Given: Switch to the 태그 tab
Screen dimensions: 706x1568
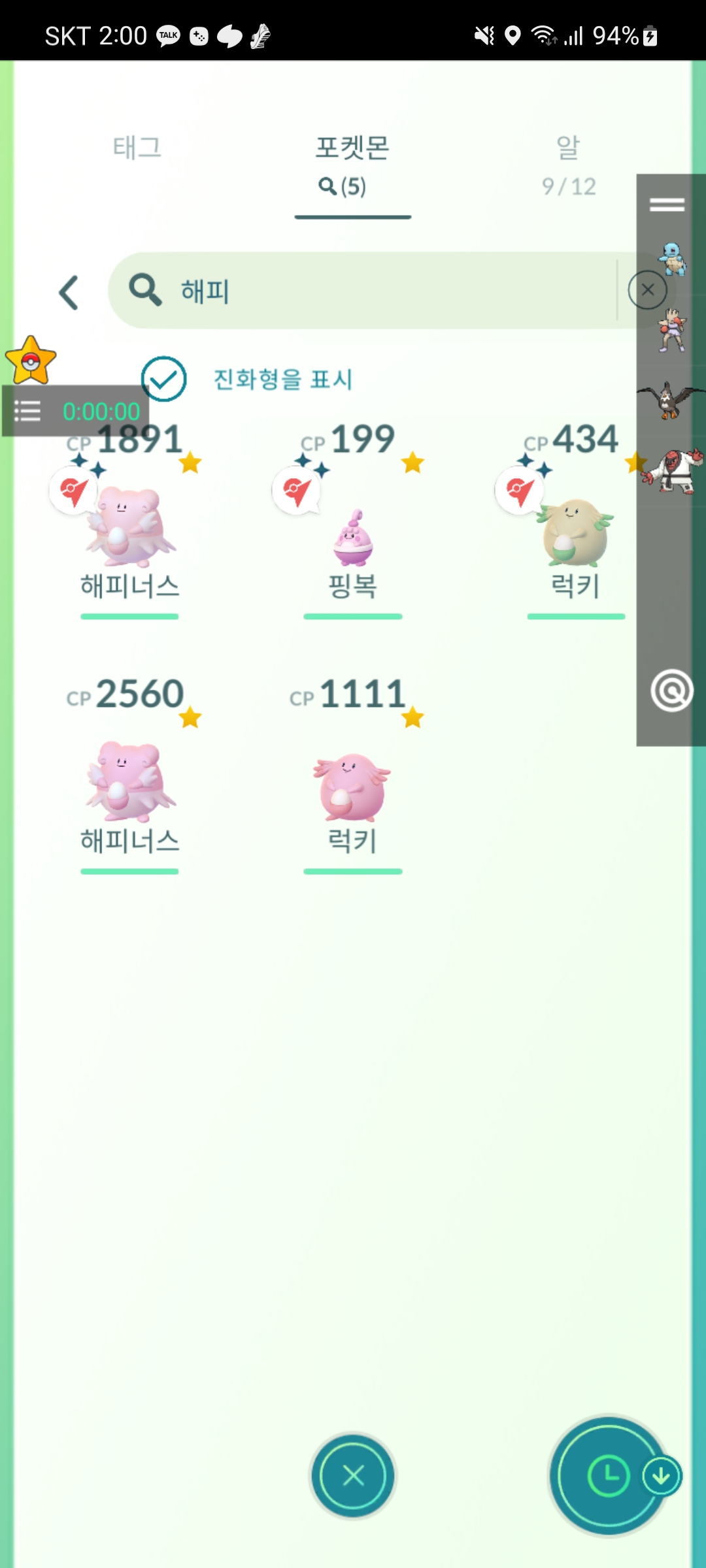Looking at the screenshot, I should click(x=137, y=148).
